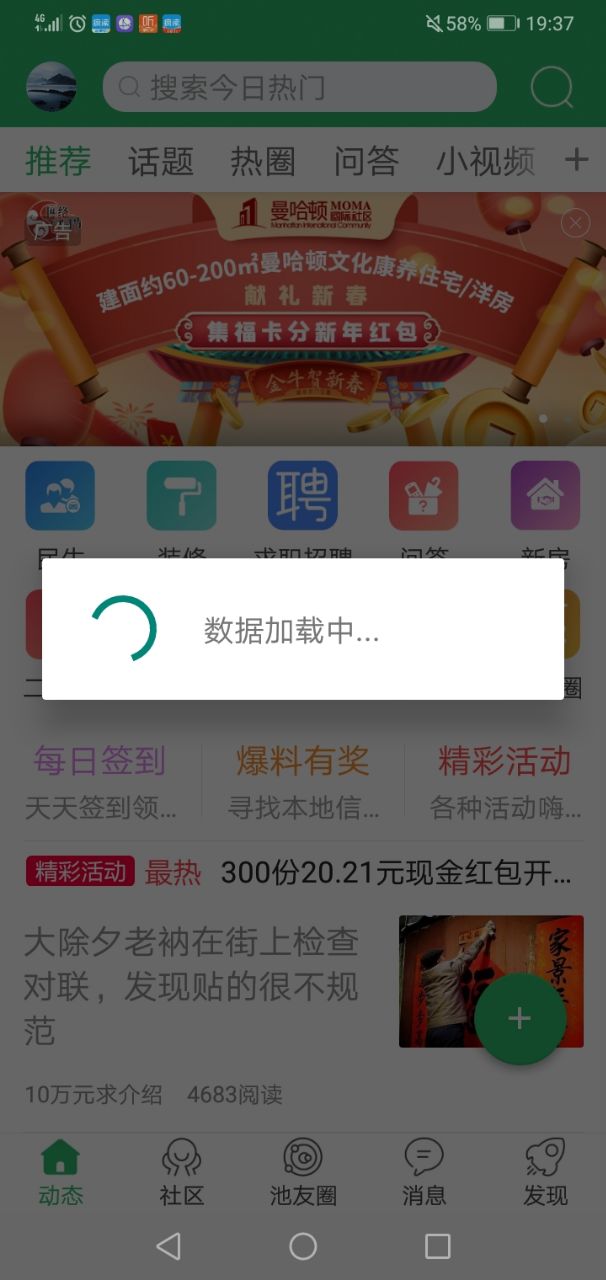606x1280 pixels.
Task: Open the 300份20.21元现金红包 headline
Action: tap(396, 872)
